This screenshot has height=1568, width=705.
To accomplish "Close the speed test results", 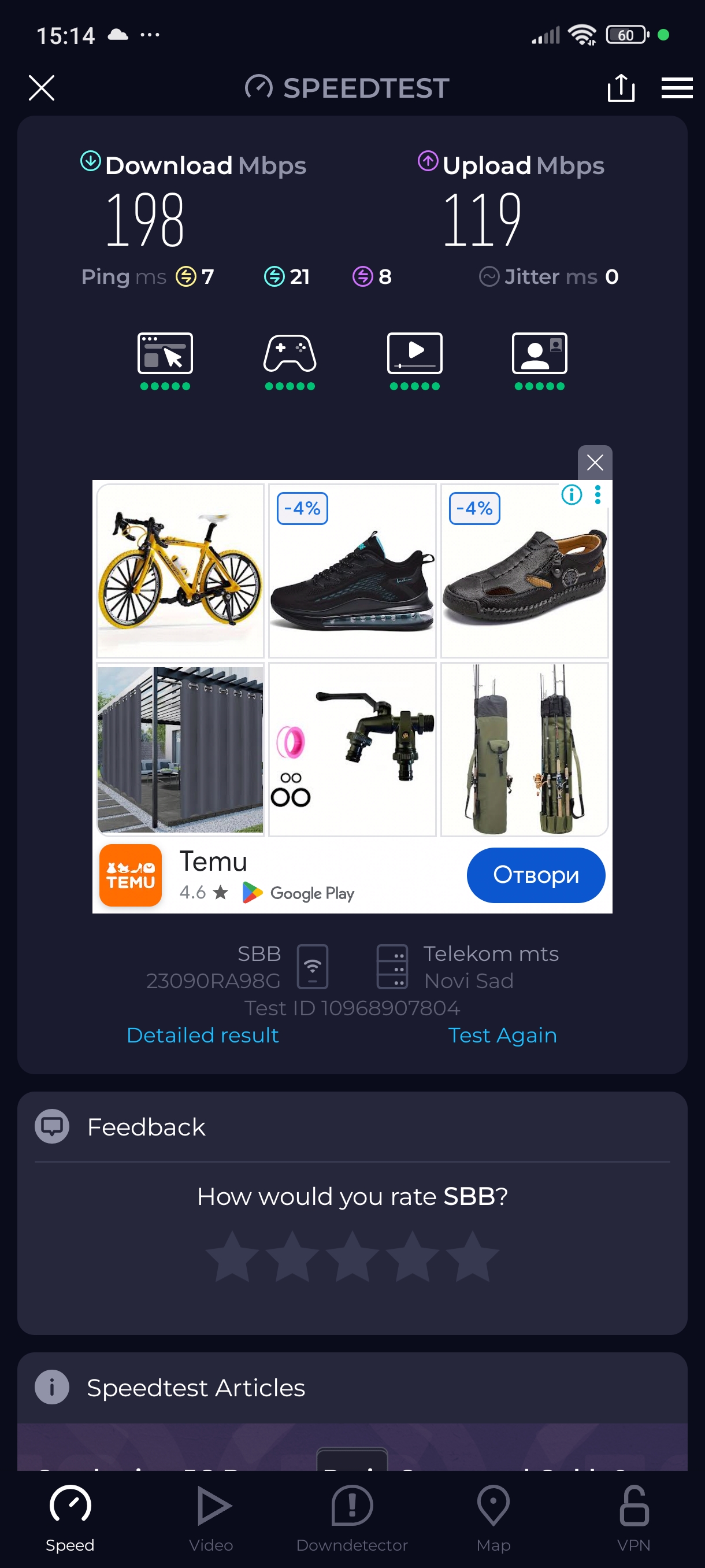I will [42, 88].
